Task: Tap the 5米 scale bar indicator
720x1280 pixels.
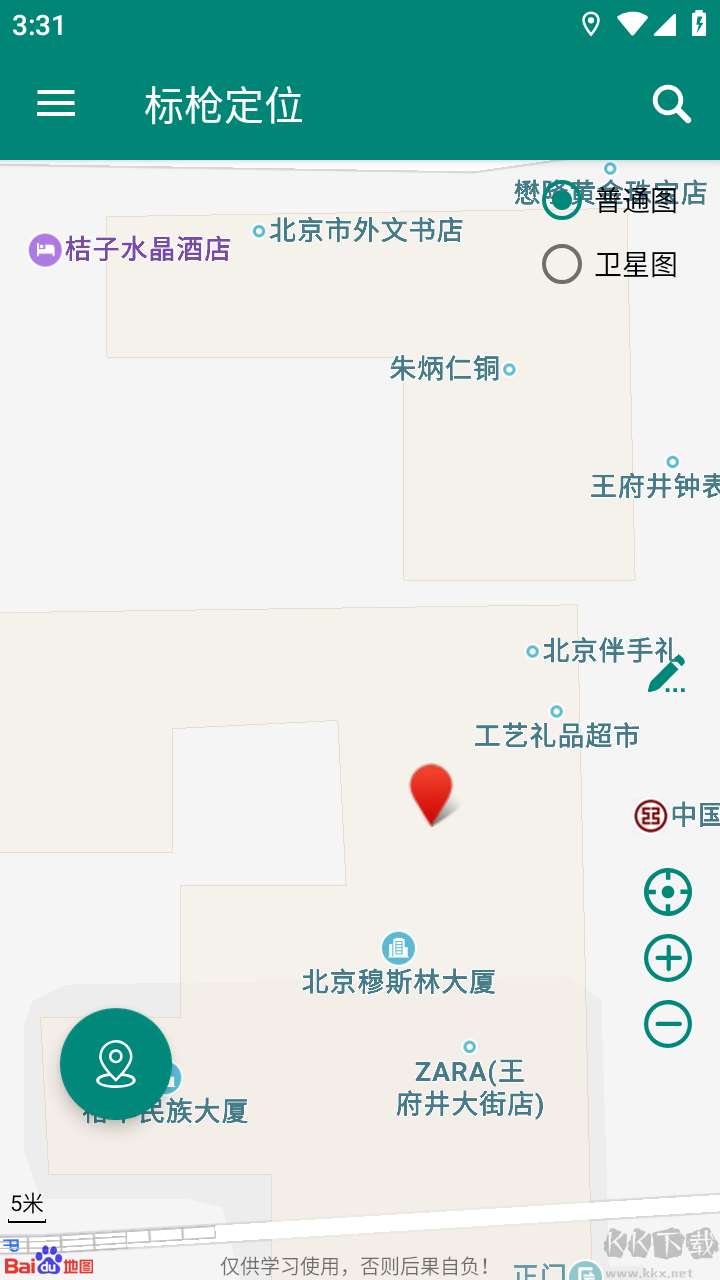Action: click(26, 1204)
